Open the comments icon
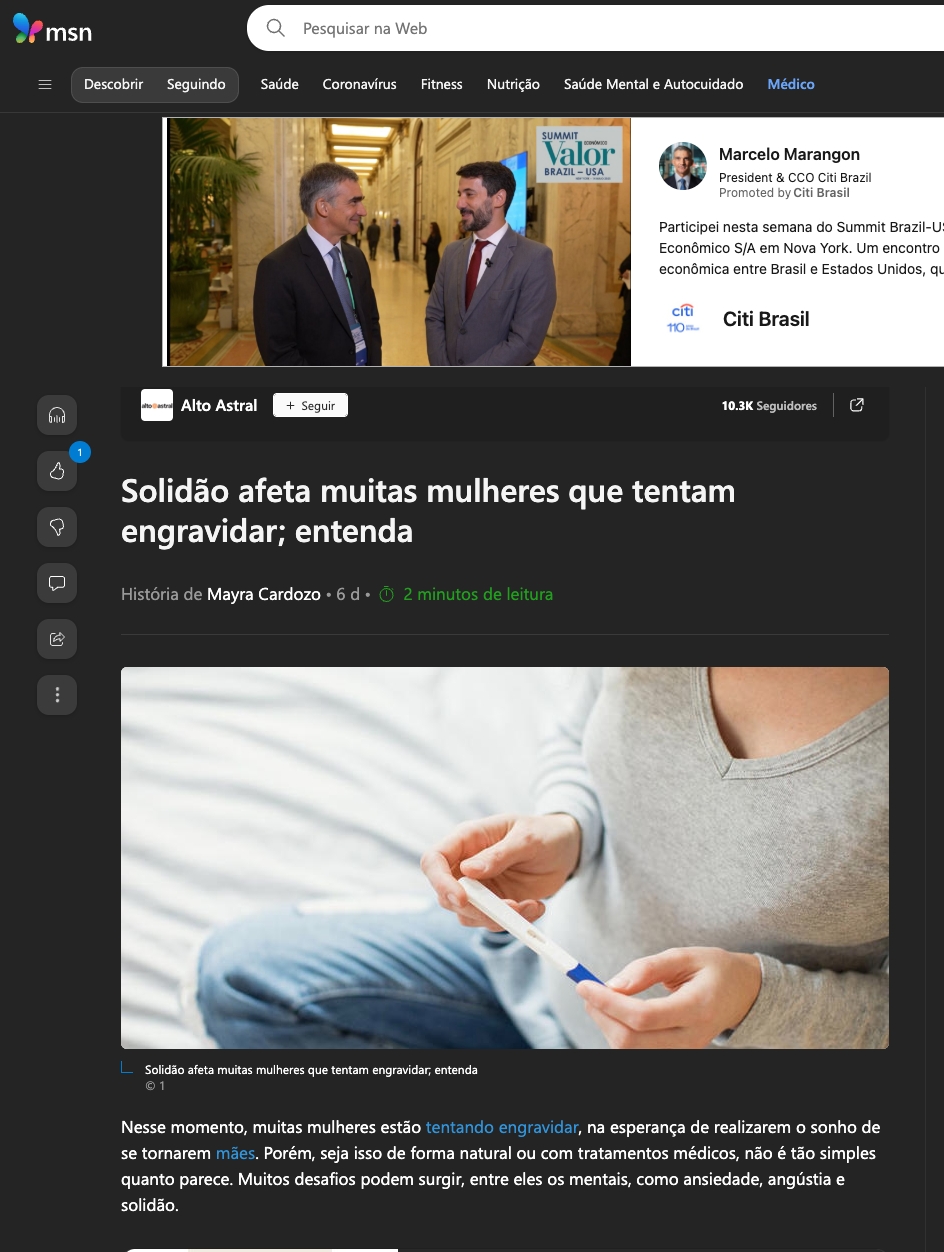 click(57, 583)
